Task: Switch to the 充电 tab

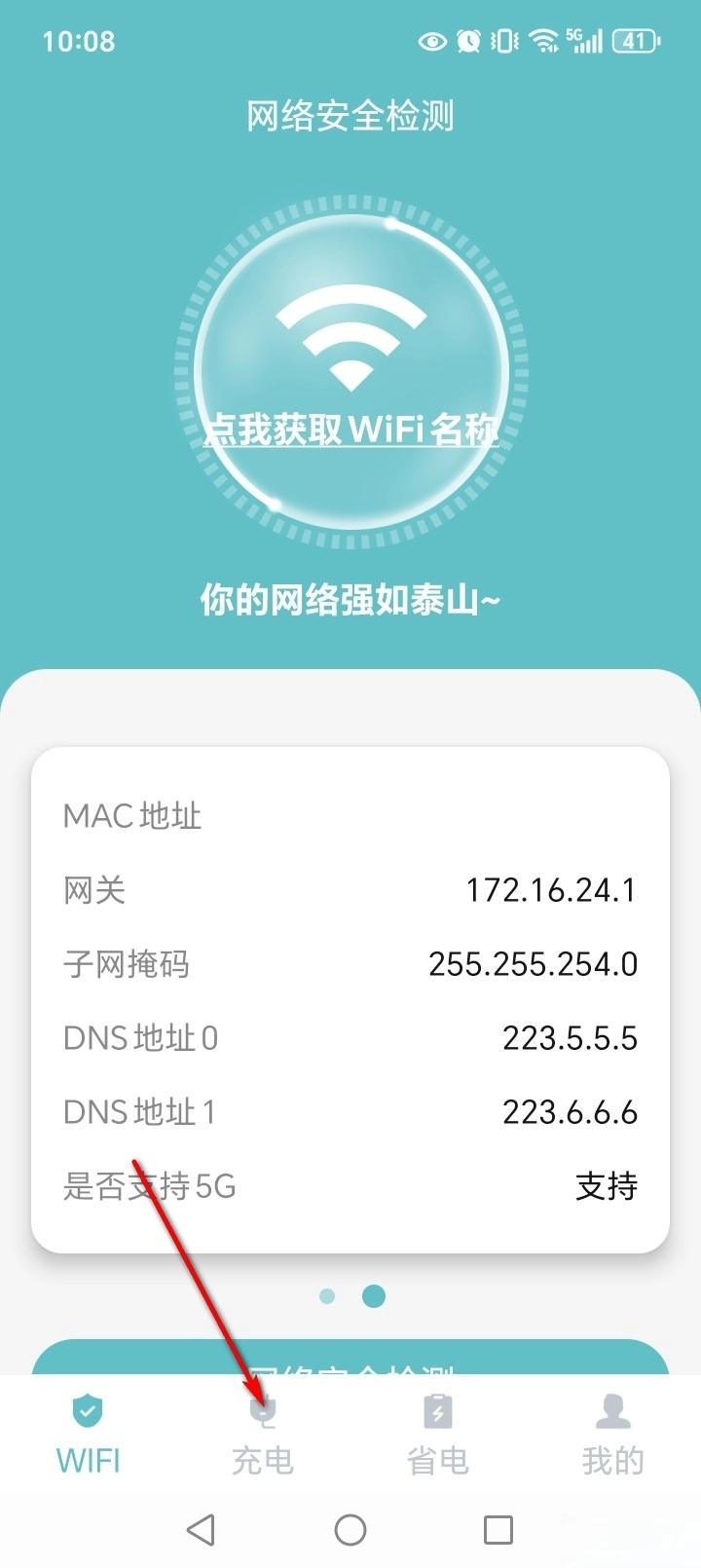Action: click(263, 1434)
